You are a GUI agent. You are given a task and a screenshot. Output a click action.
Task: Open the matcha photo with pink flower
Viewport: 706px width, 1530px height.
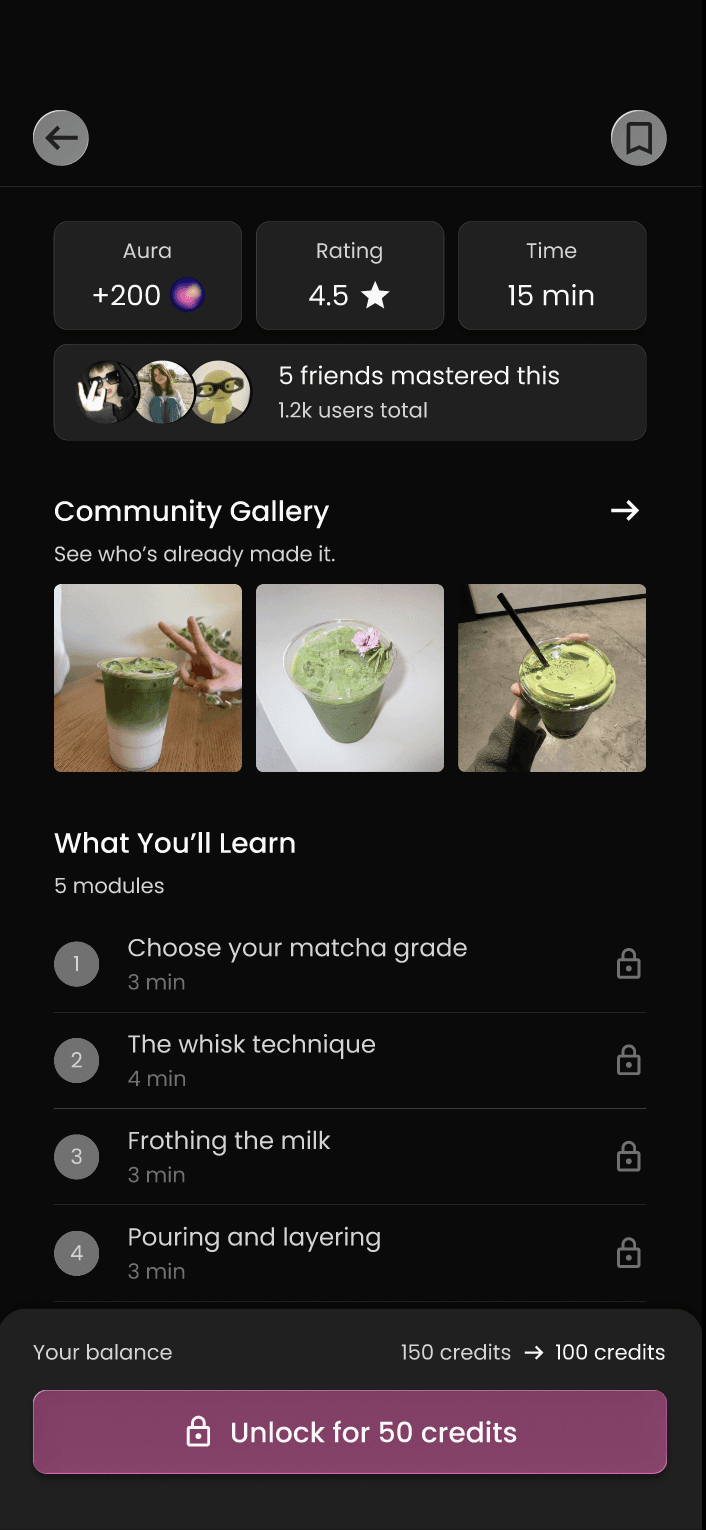(350, 678)
